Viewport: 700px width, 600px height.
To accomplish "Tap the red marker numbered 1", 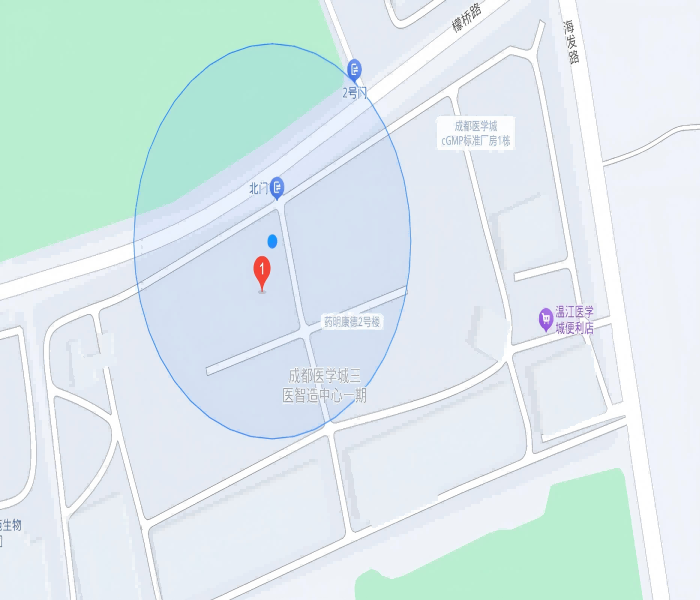I will 262,271.
